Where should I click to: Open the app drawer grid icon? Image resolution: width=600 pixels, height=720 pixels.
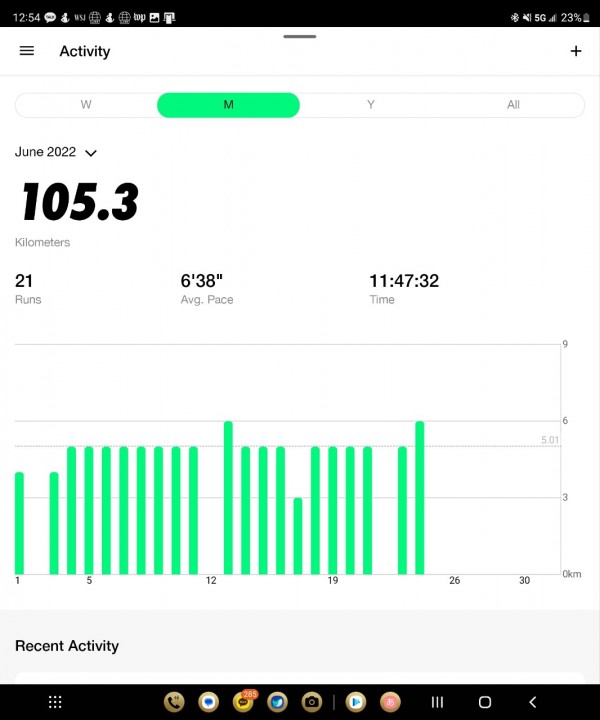coord(55,702)
